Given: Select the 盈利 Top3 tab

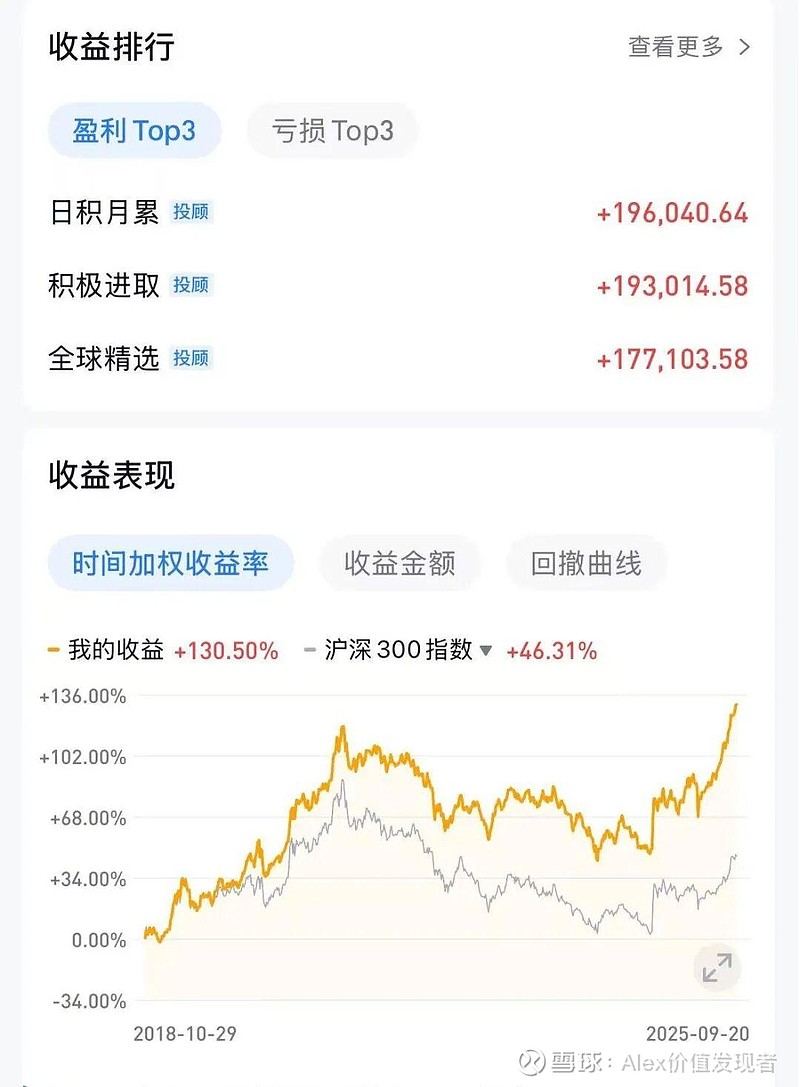Looking at the screenshot, I should tap(134, 131).
